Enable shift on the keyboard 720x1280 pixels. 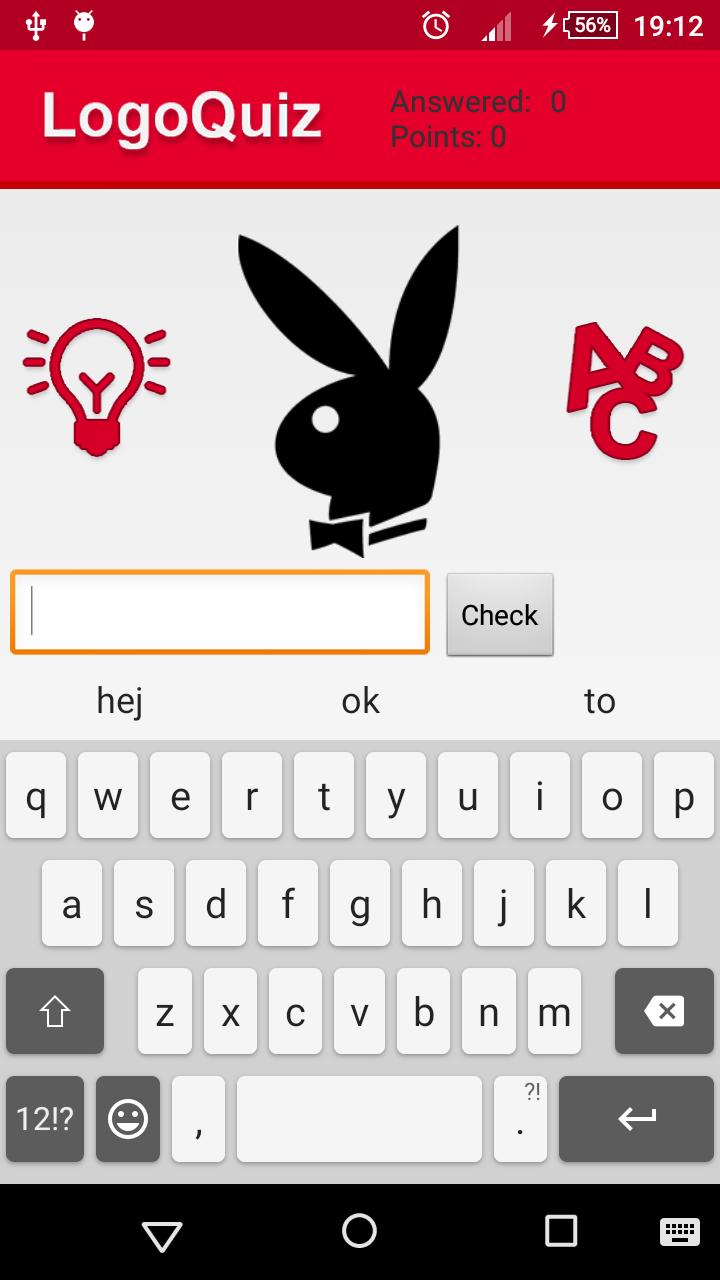(x=55, y=1011)
